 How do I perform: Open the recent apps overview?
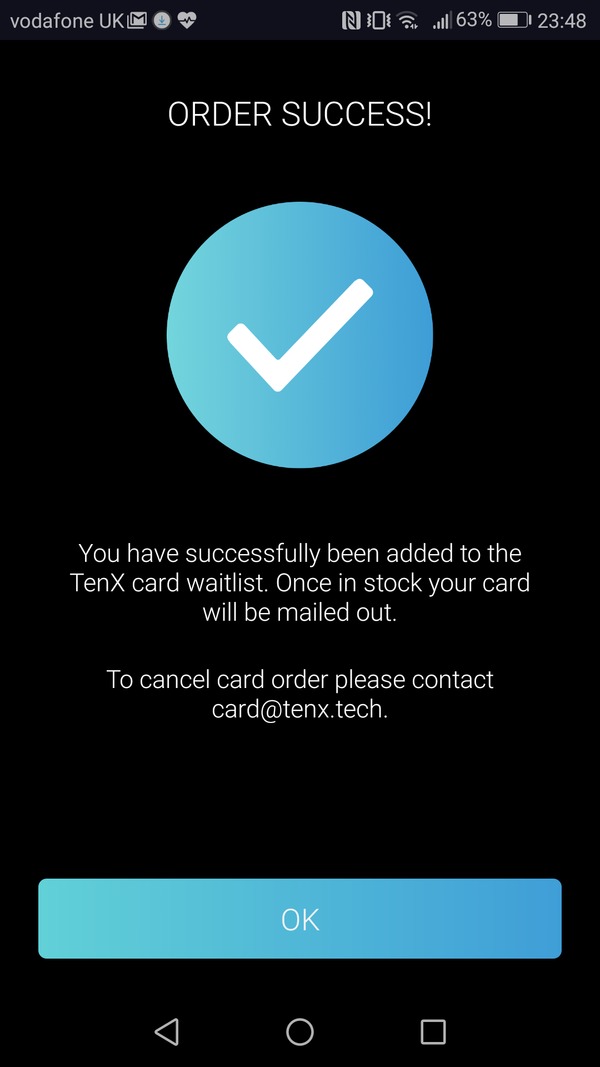click(433, 1032)
